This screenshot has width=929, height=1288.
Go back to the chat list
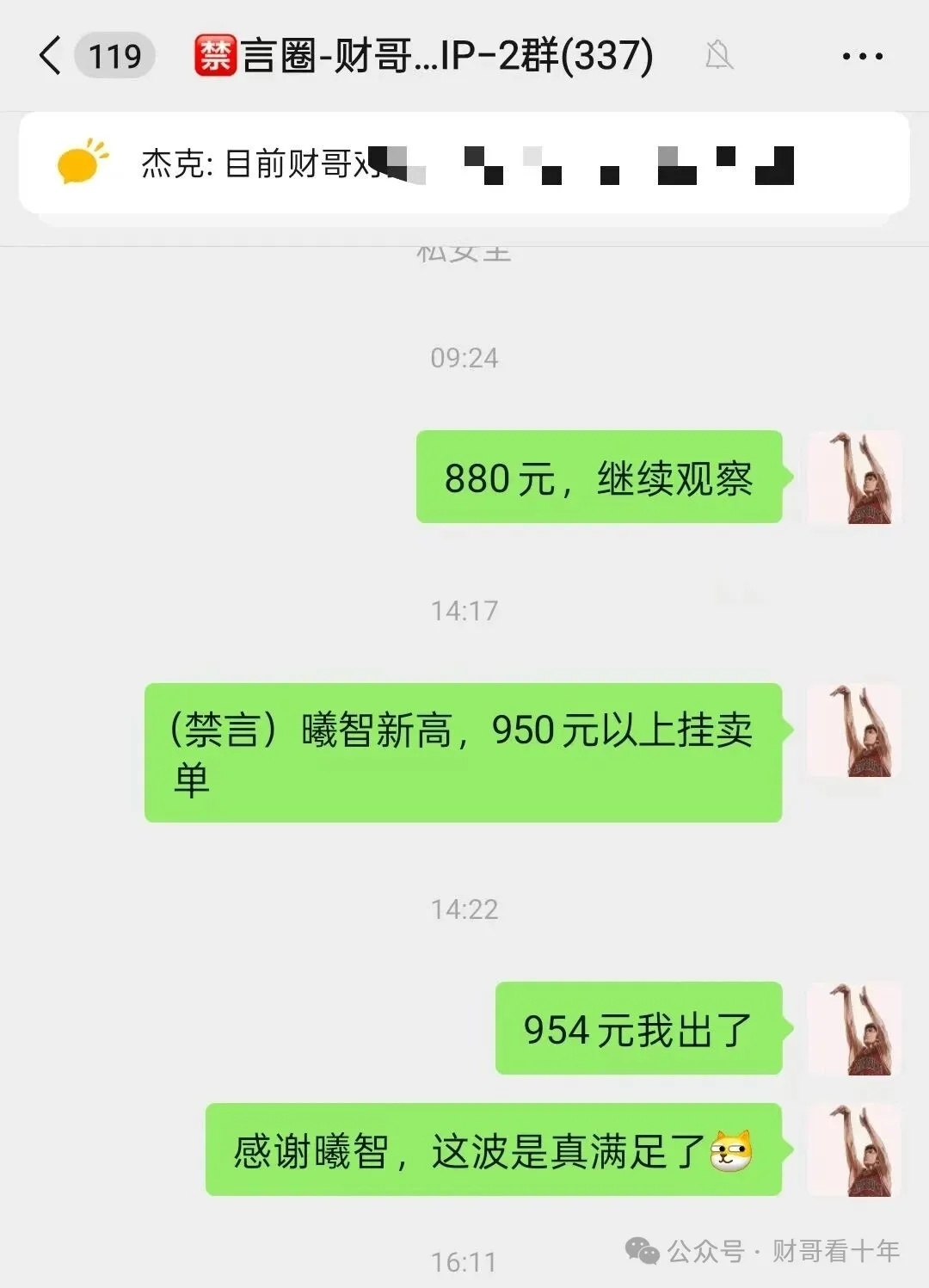coord(50,57)
